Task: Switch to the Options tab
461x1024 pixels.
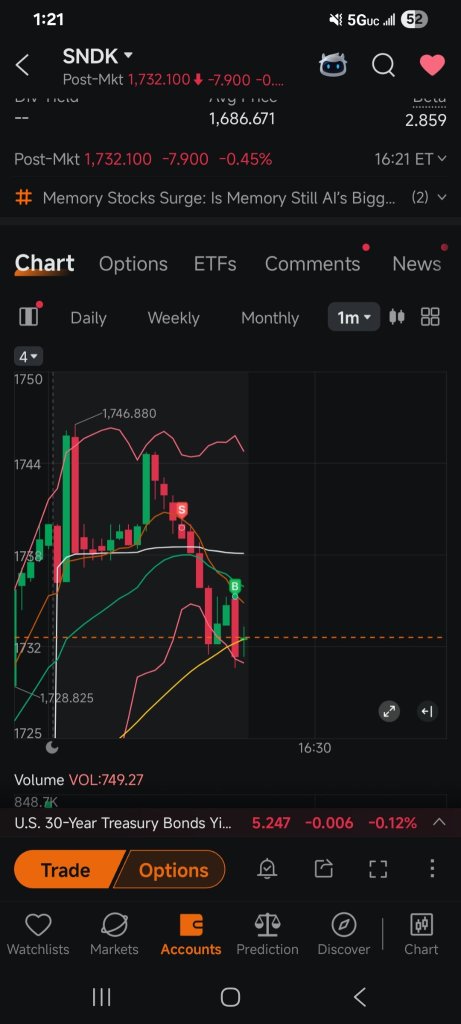Action: coord(133,264)
